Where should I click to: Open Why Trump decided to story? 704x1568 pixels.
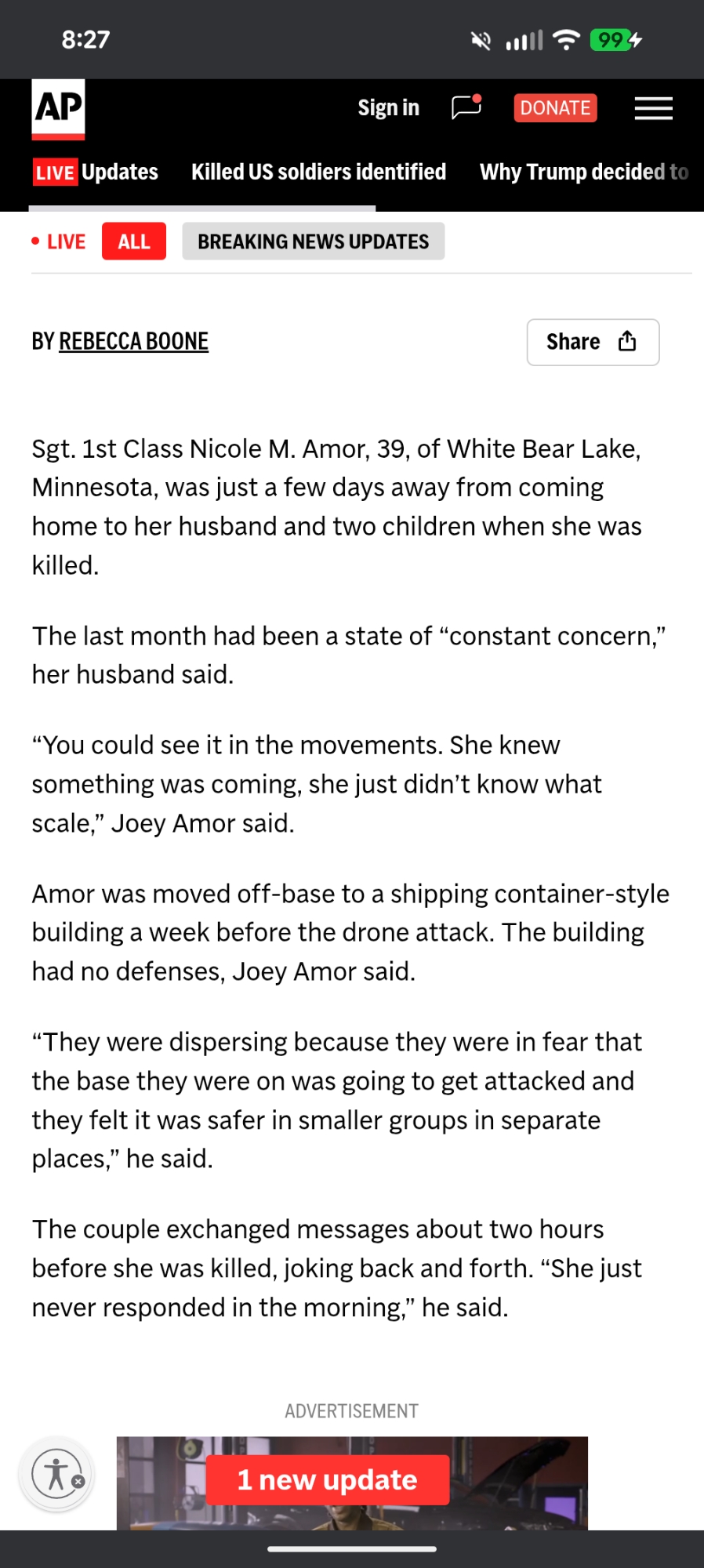point(584,172)
